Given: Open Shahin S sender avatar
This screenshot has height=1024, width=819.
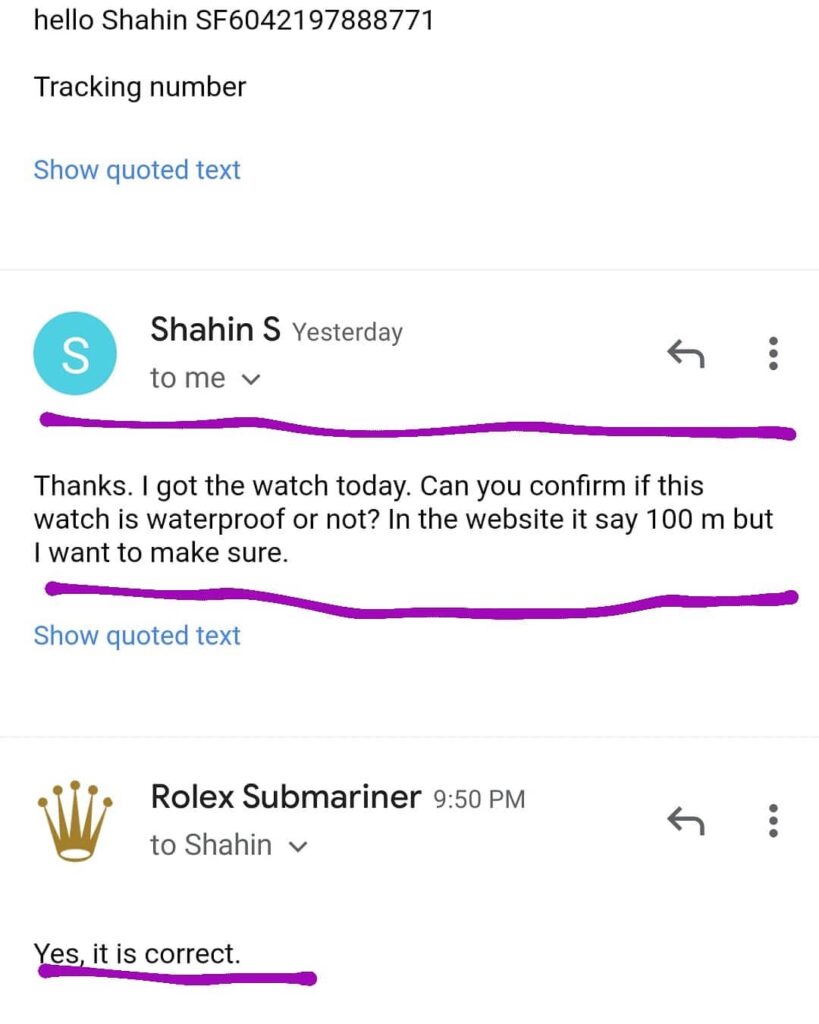Looking at the screenshot, I should click(x=74, y=353).
